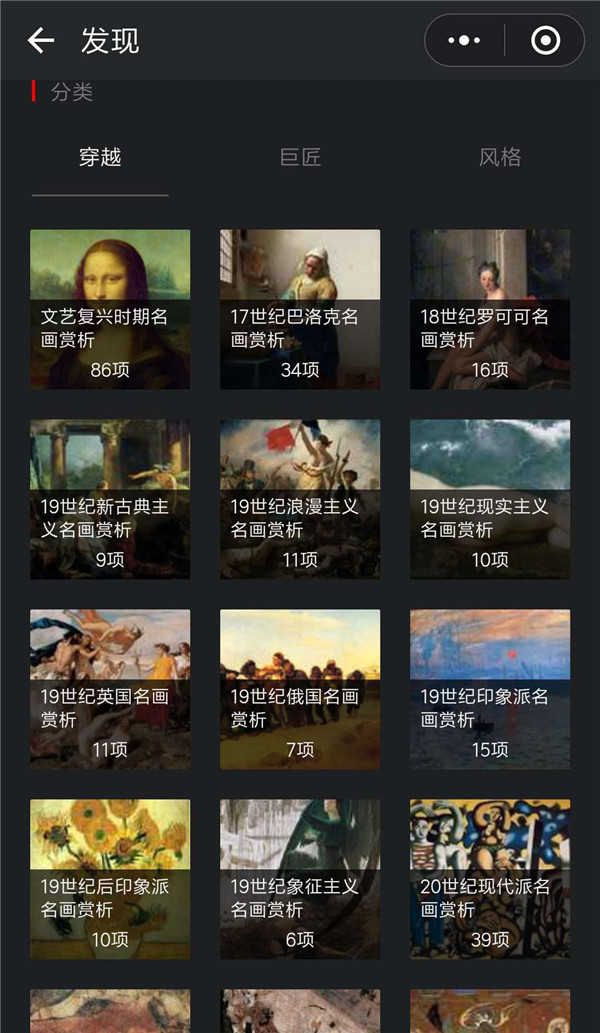The width and height of the screenshot is (600, 1033).
Task: Open the mini program three-dot menu
Action: point(464,41)
